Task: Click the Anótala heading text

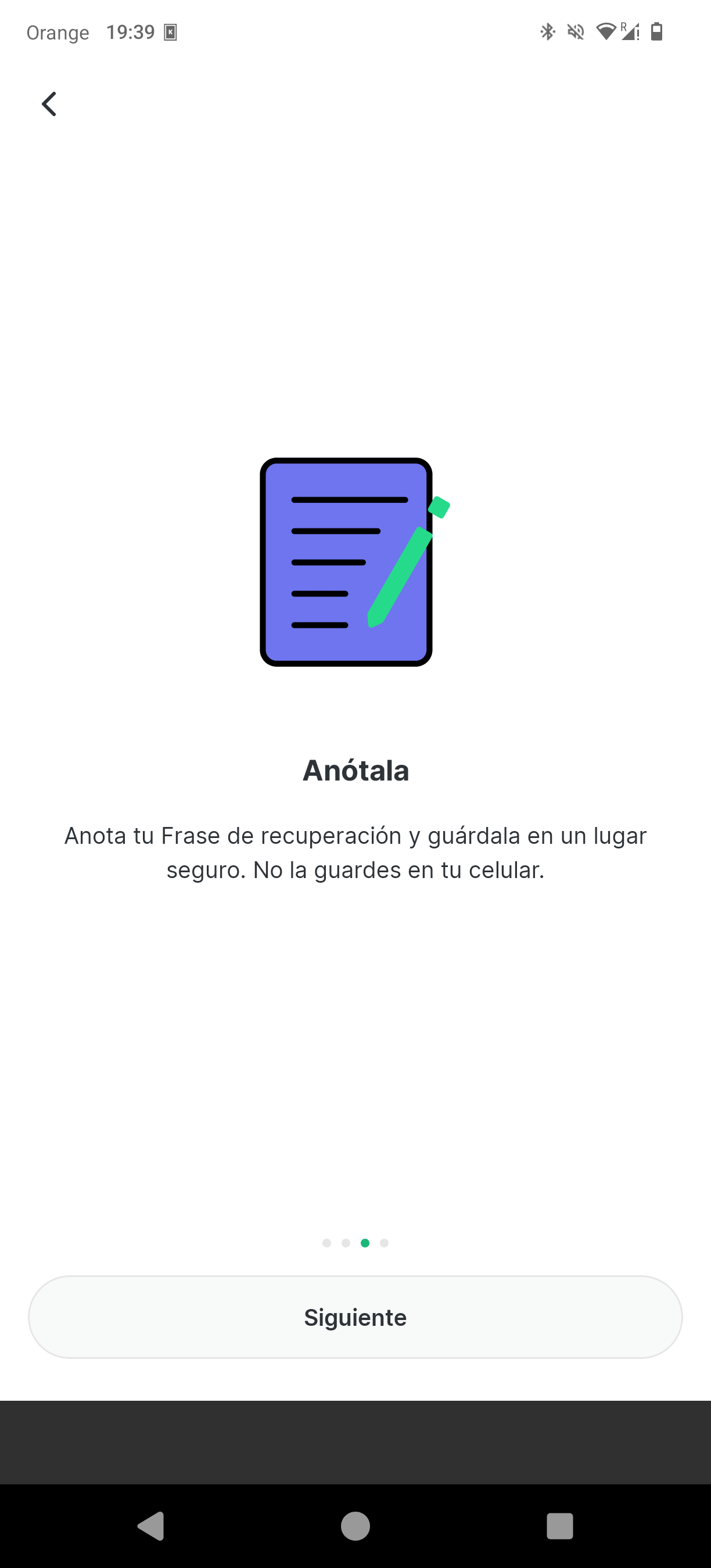Action: [356, 770]
